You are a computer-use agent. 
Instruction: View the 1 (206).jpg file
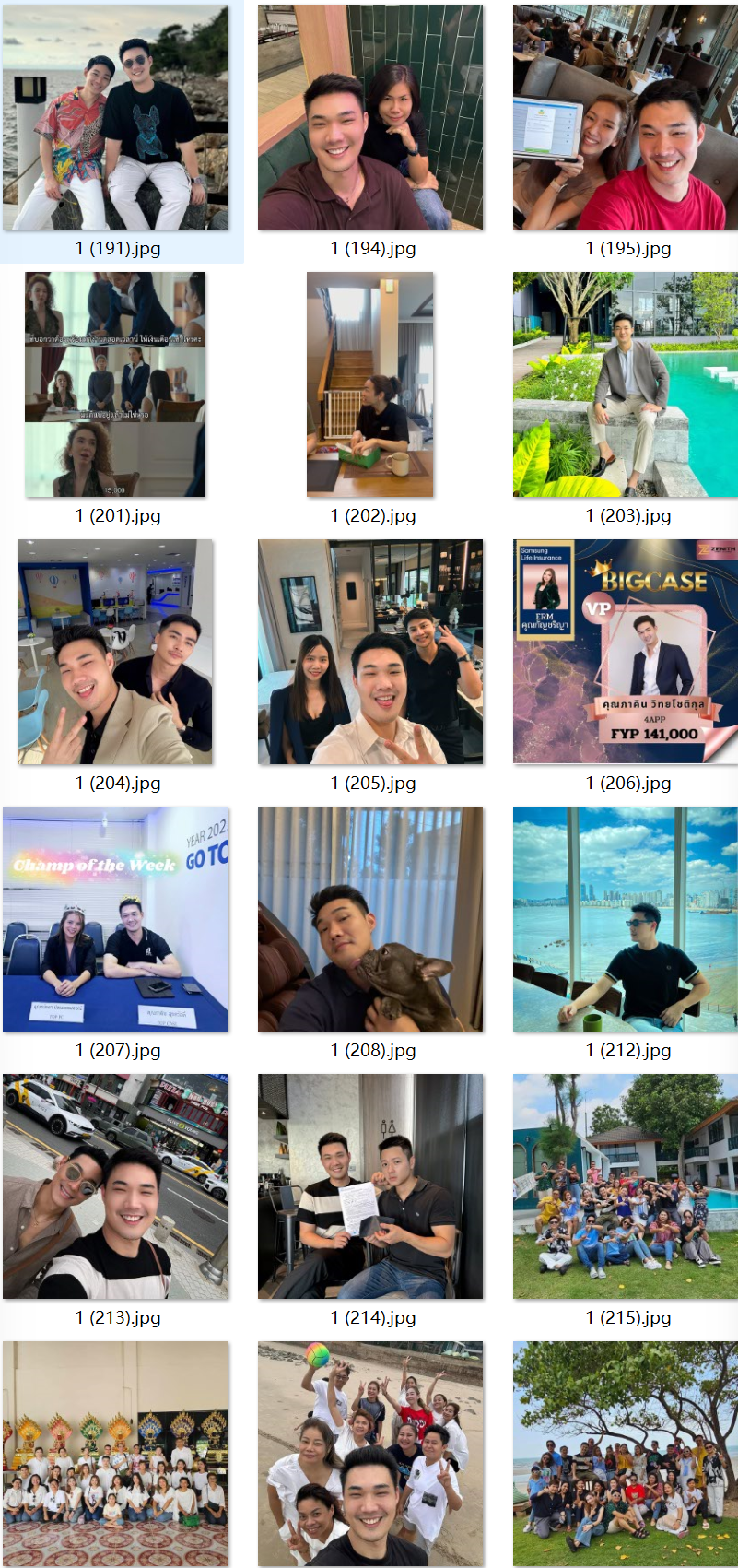tap(626, 652)
